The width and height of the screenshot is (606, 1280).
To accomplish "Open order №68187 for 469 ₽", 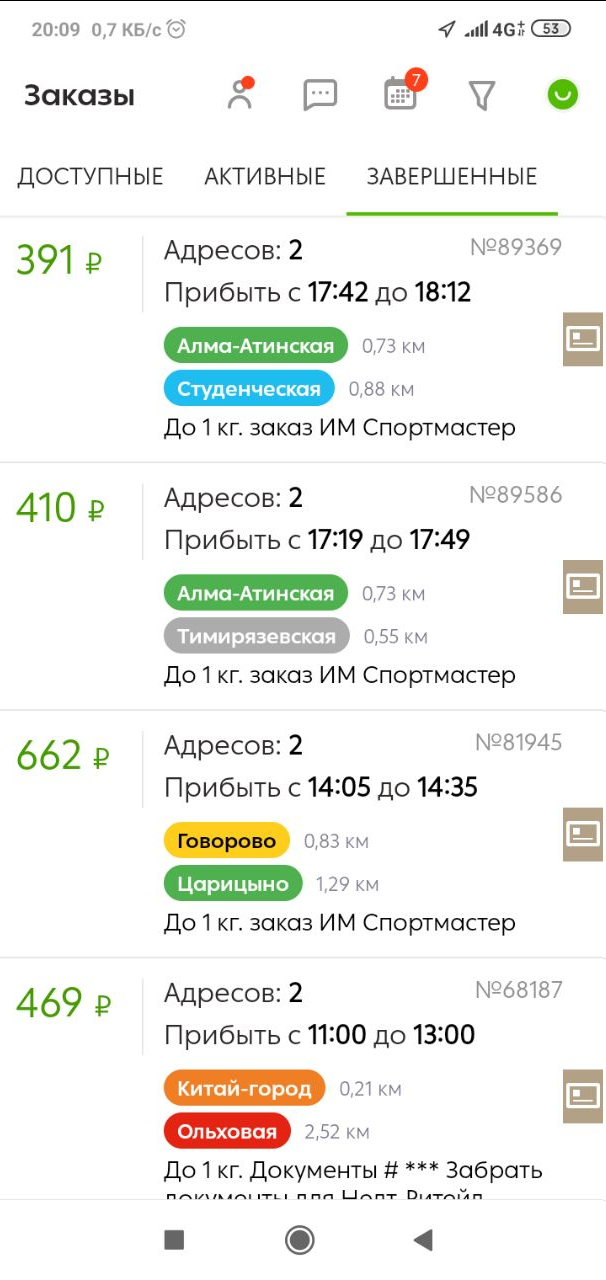I will (340, 1080).
